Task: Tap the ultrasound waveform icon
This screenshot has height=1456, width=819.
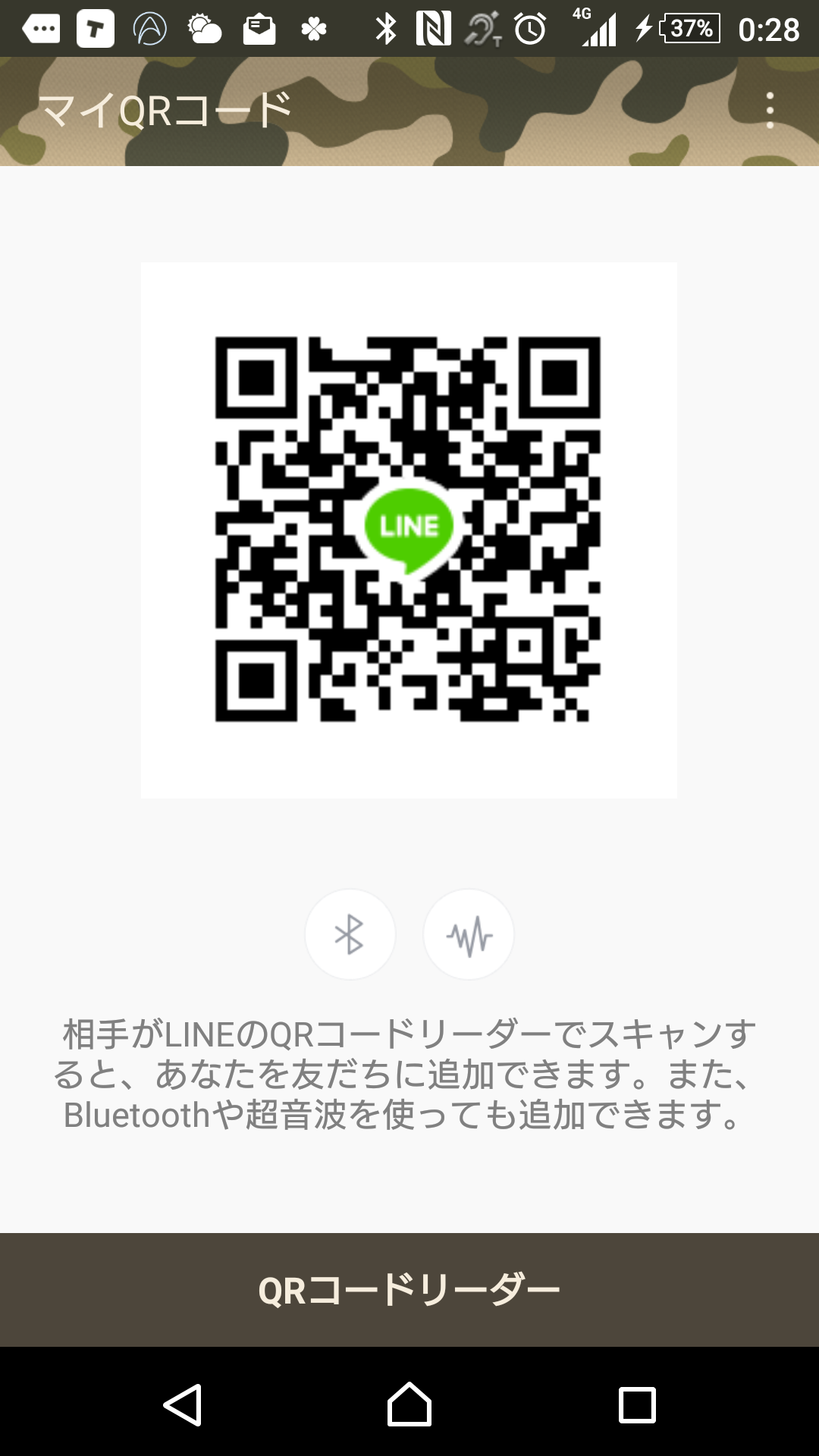Action: 469,934
